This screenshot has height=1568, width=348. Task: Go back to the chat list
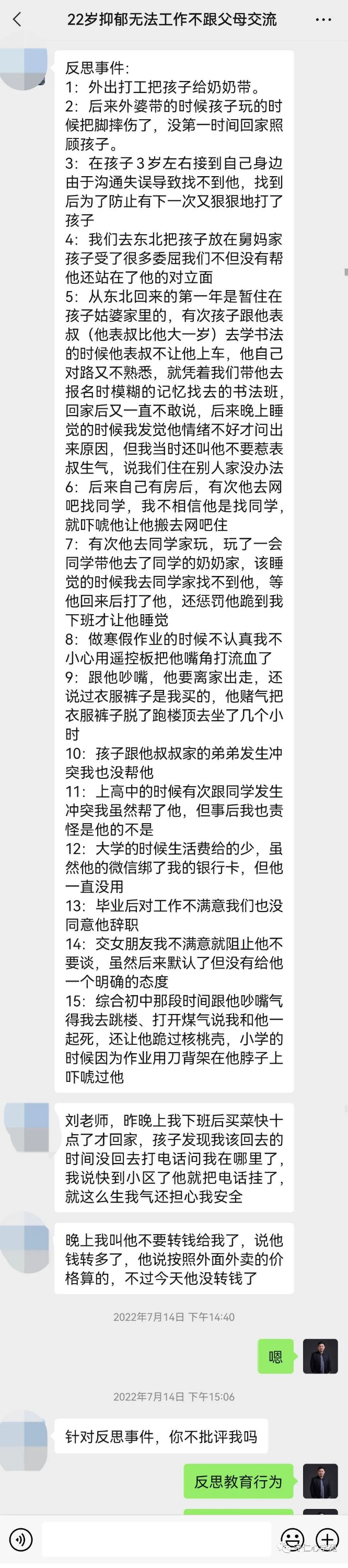pyautogui.click(x=17, y=19)
